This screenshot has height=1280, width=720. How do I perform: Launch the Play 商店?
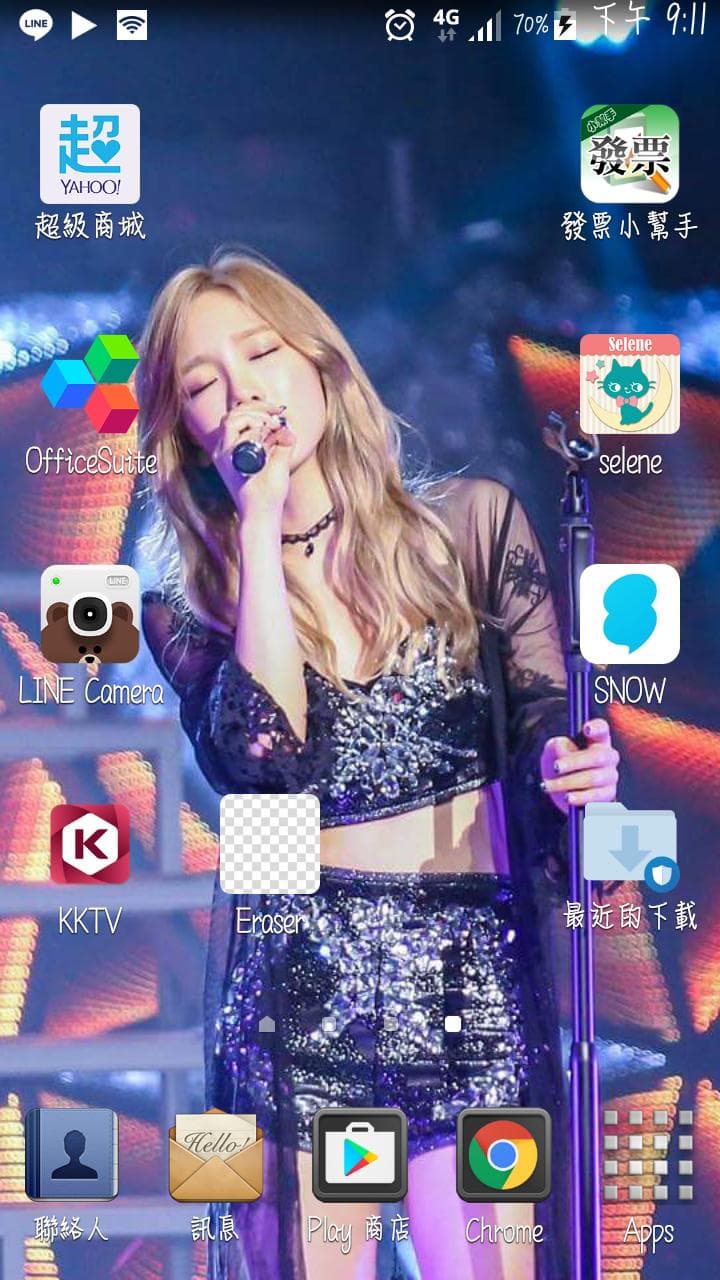pos(360,1155)
